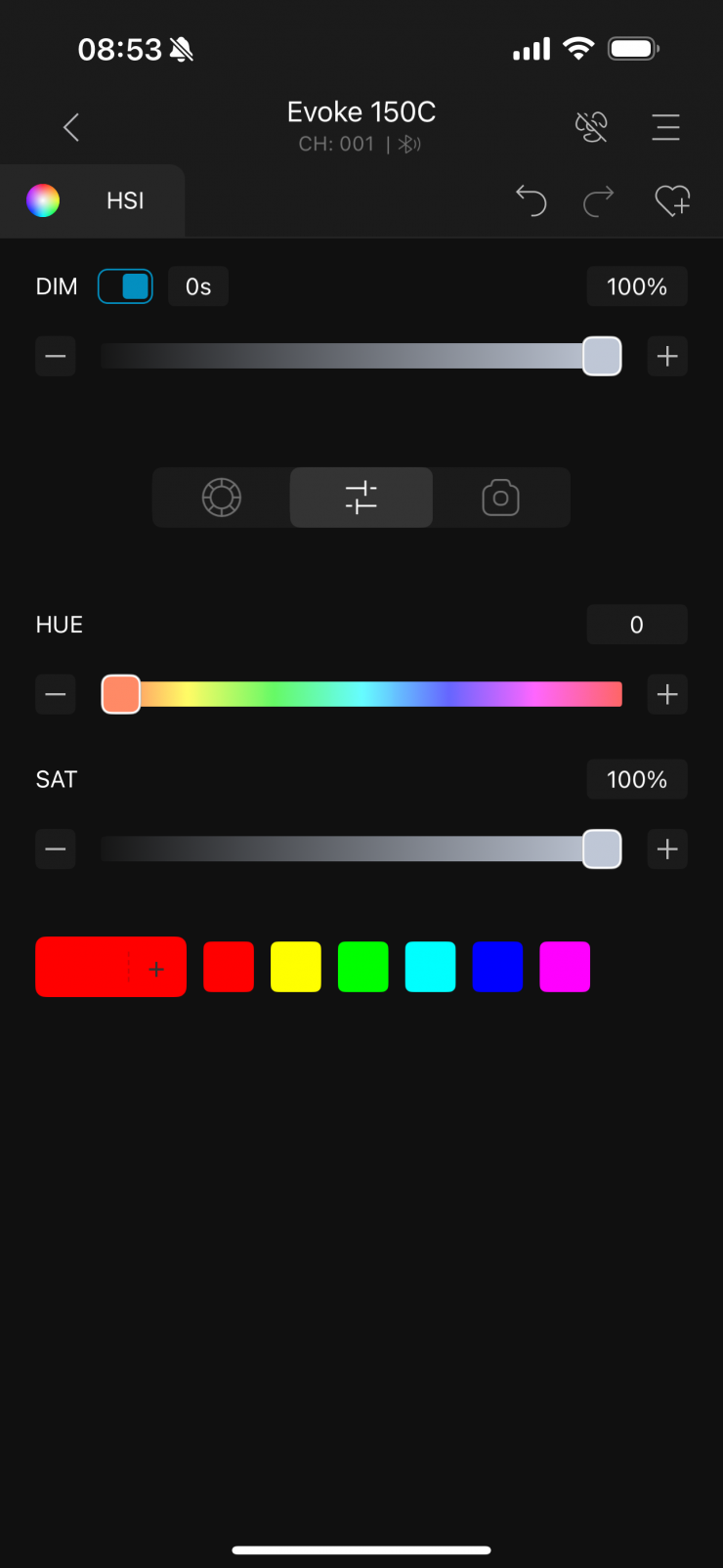Undo the last change
This screenshot has width=723, height=1568.
click(x=531, y=201)
